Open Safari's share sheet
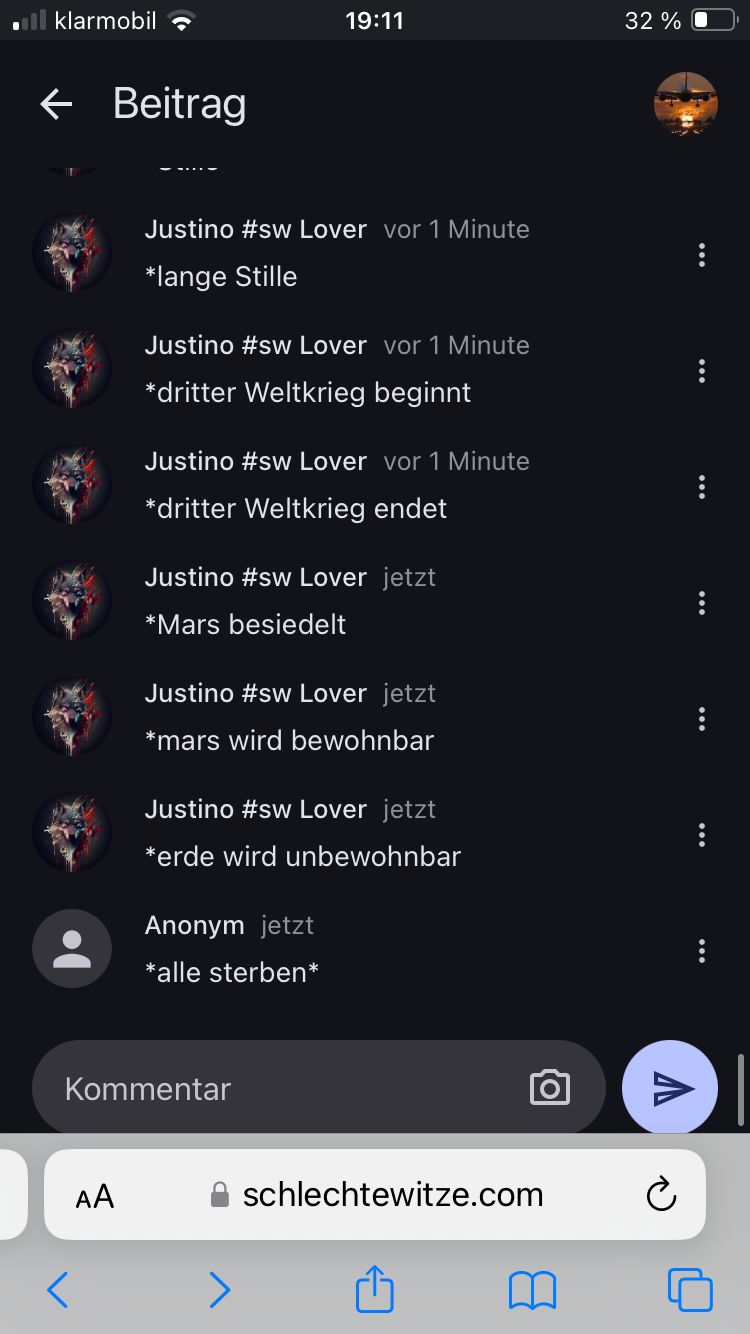 click(375, 1290)
